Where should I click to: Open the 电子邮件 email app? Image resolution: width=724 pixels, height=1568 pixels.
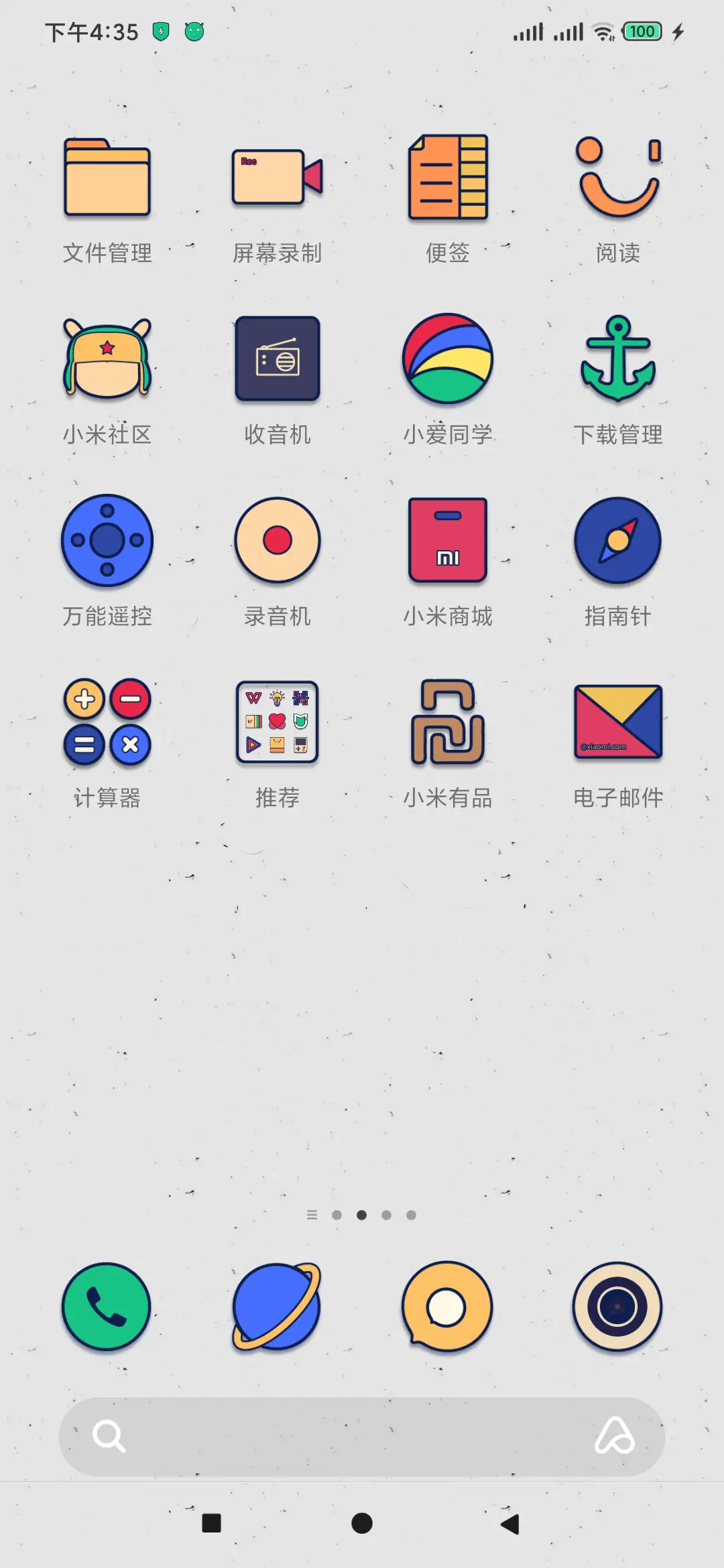click(617, 722)
